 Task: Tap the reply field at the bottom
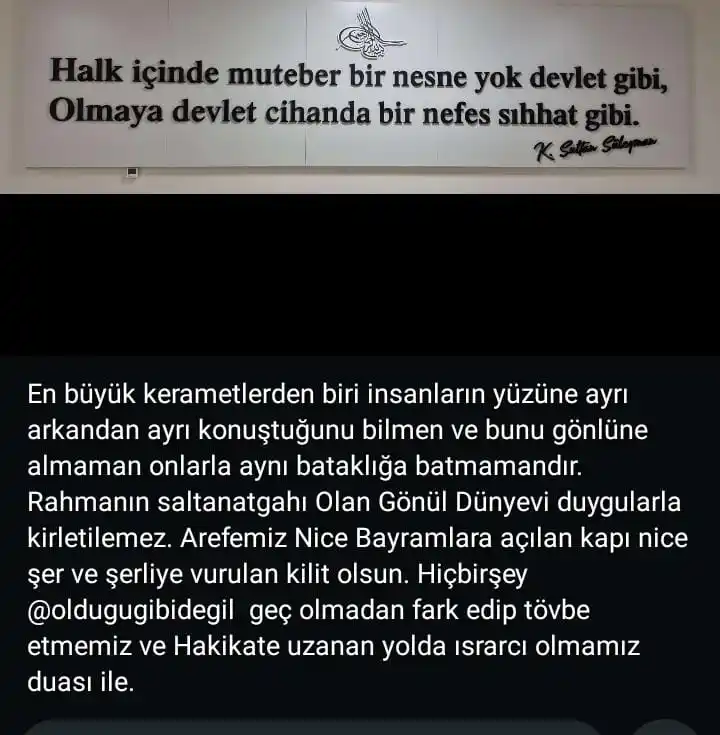(x=310, y=728)
